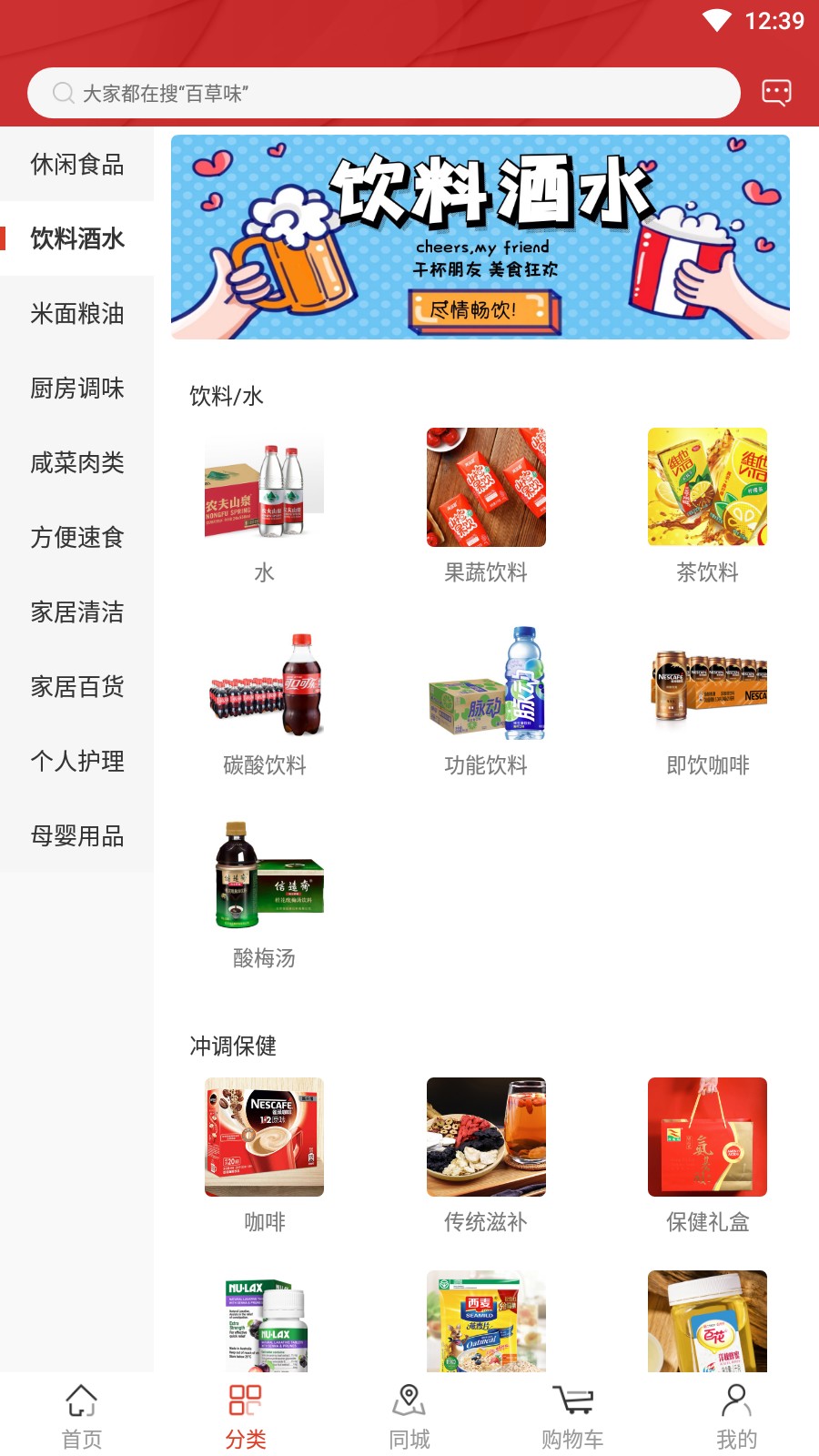Open the message bubble icon beside search

point(776,92)
